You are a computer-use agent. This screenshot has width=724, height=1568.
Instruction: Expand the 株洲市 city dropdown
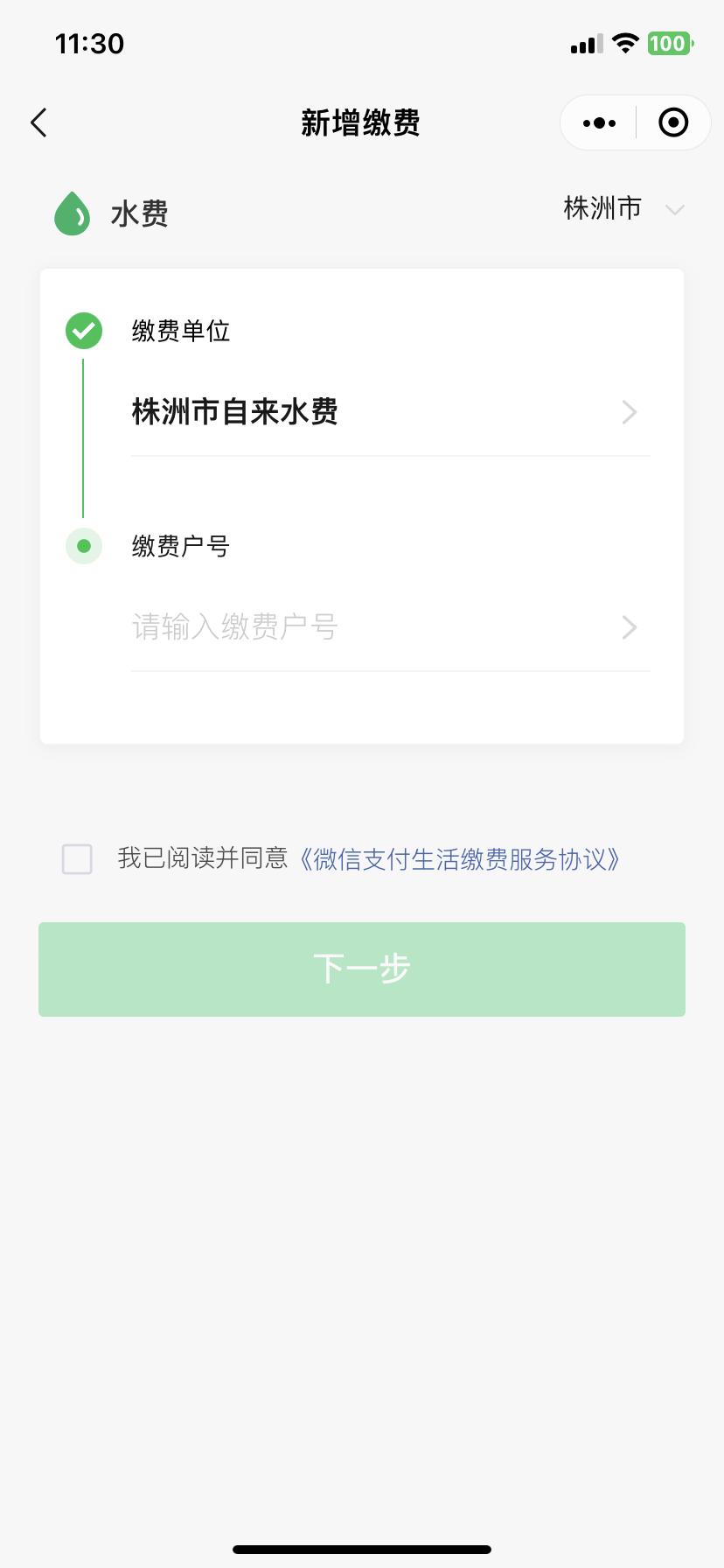[x=621, y=209]
